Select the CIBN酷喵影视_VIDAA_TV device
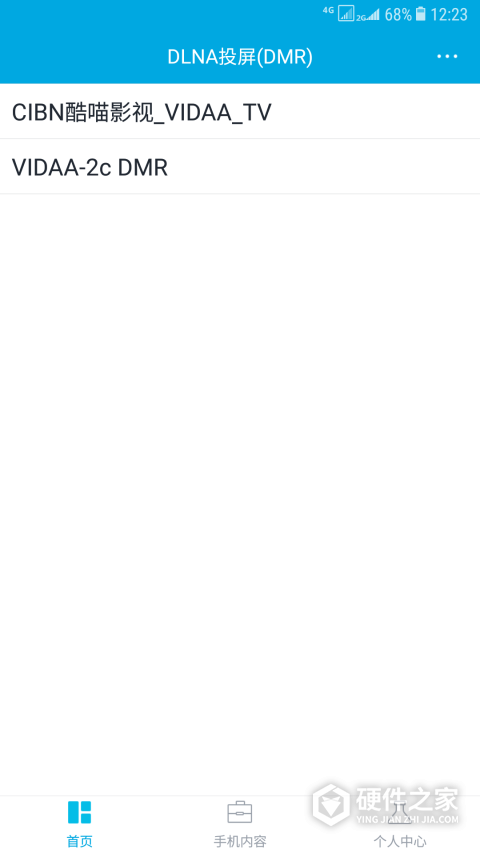480x853 pixels. [240, 112]
